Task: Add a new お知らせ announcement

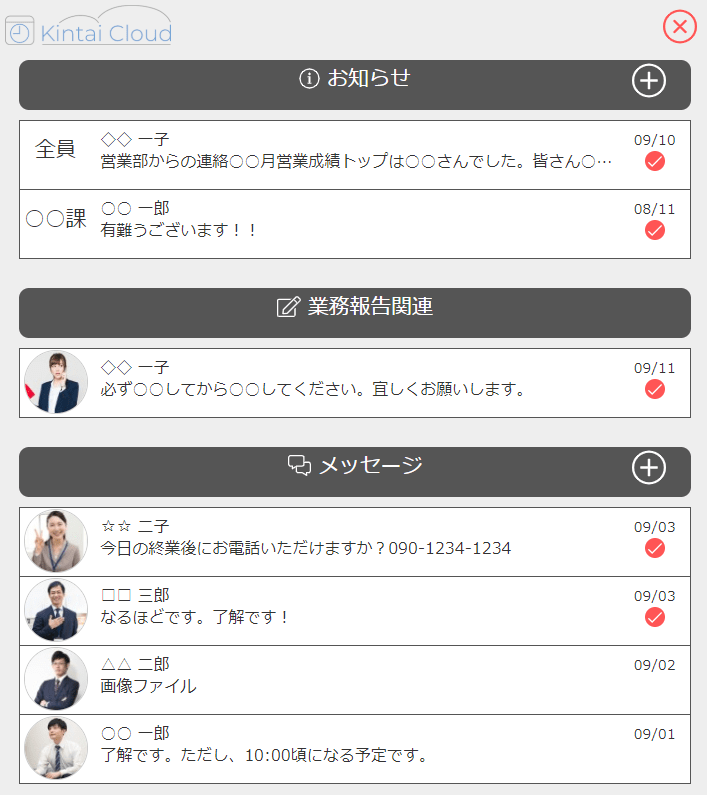Action: coord(649,81)
